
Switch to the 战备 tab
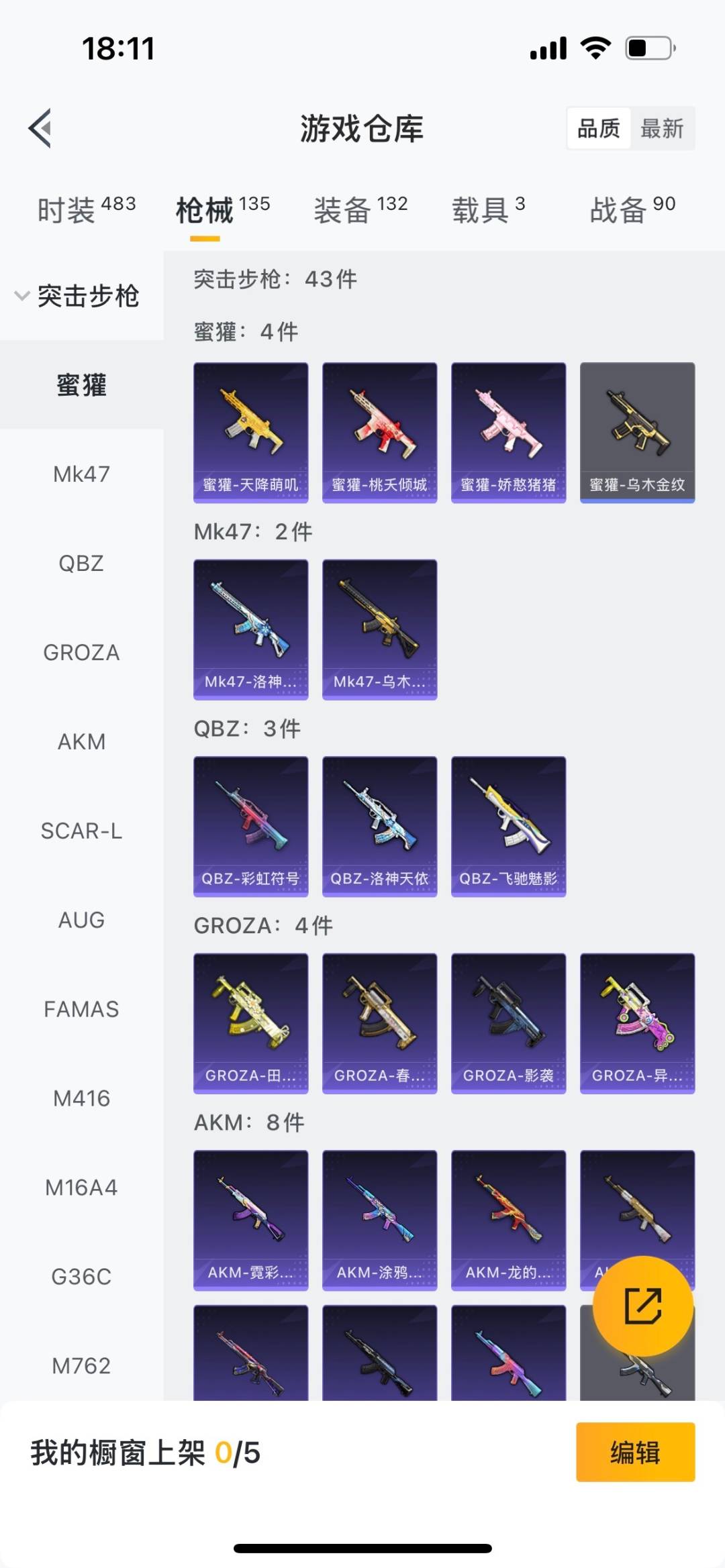point(632,210)
